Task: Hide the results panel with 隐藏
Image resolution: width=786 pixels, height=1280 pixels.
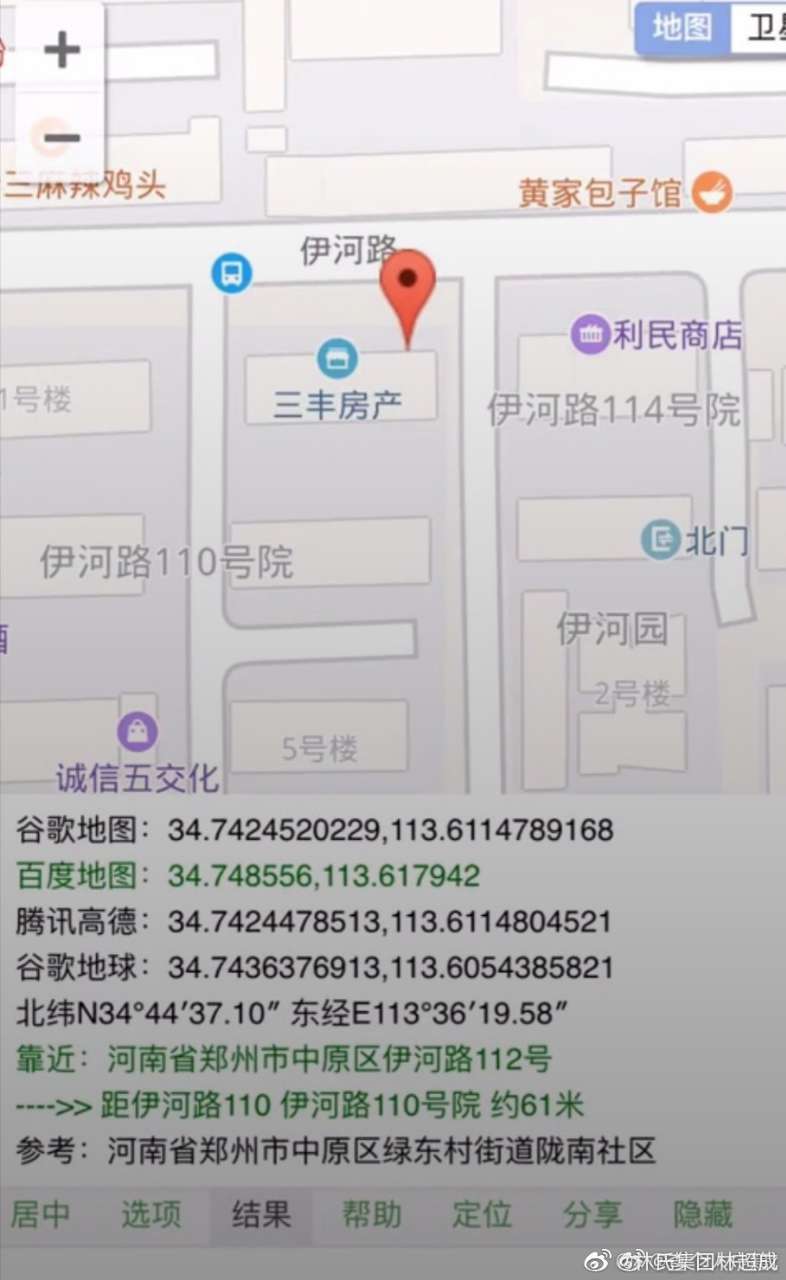Action: (x=702, y=1214)
